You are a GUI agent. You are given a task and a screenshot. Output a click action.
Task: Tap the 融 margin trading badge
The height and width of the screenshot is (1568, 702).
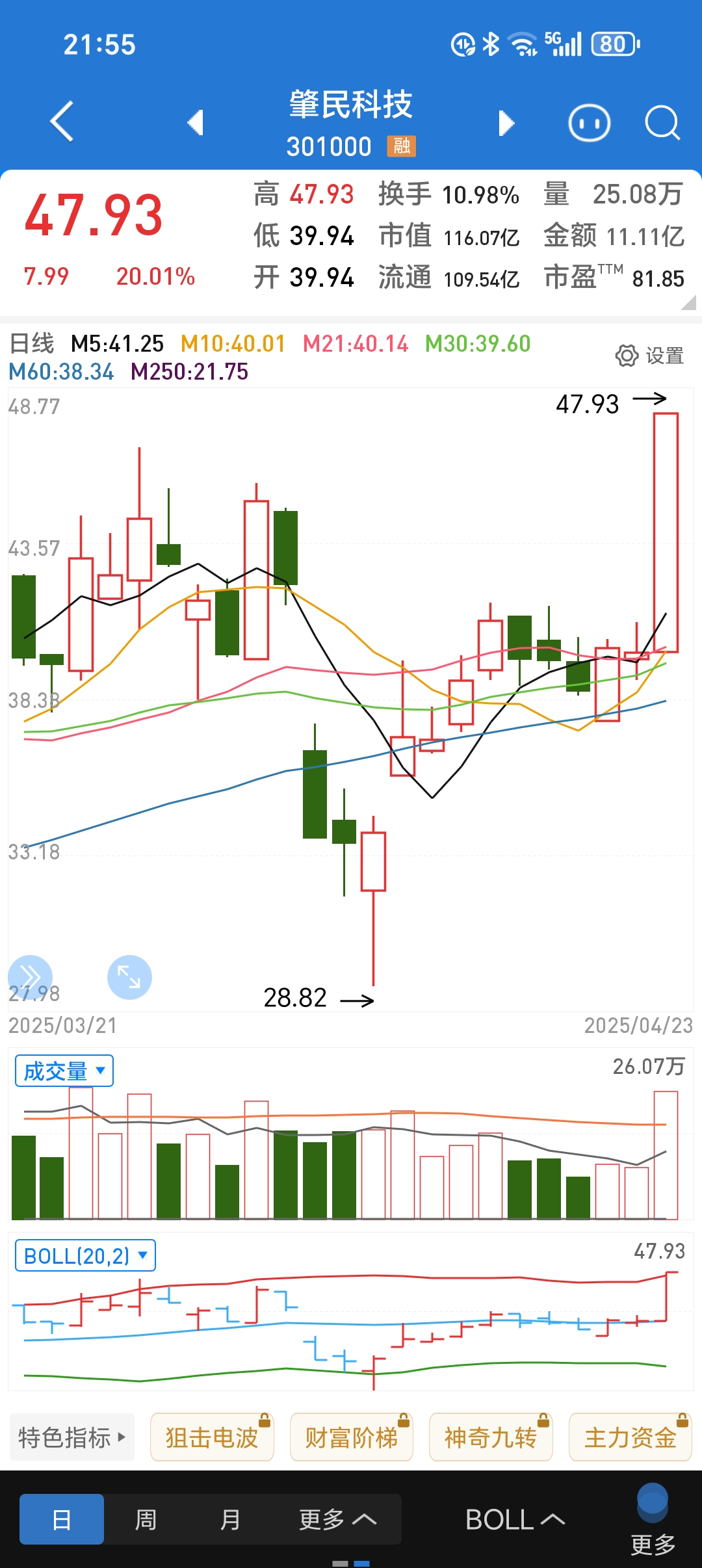tap(400, 147)
